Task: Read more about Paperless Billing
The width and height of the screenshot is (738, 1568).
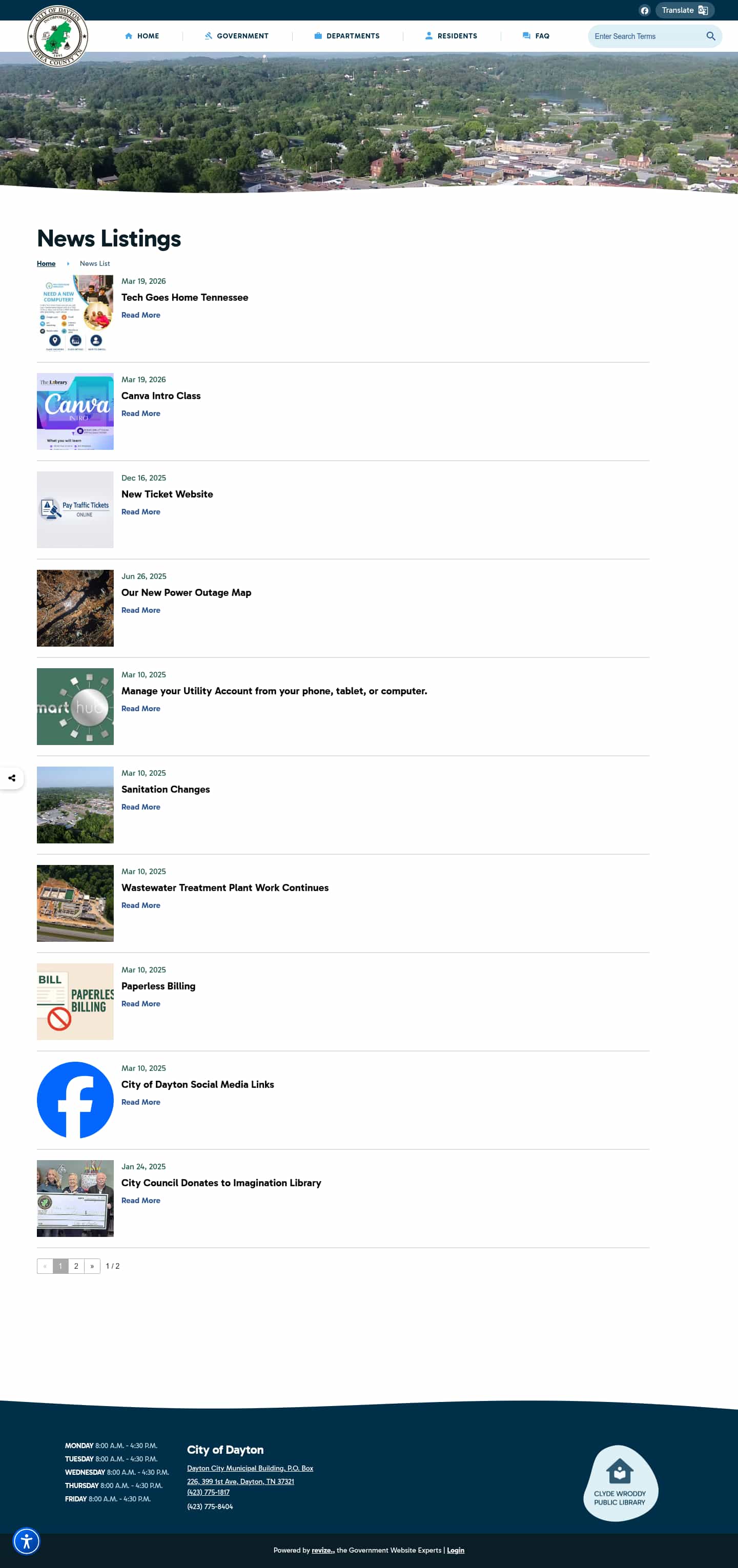Action: 140,1003
